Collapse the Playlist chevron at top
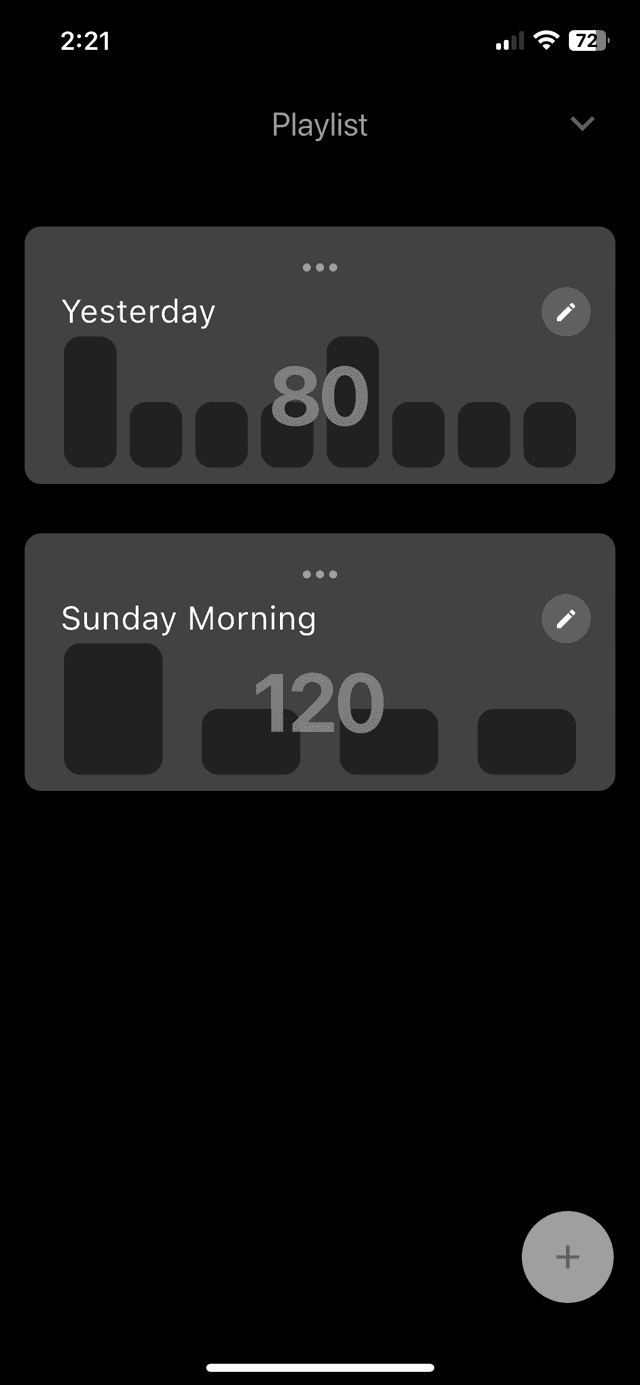 coord(582,124)
